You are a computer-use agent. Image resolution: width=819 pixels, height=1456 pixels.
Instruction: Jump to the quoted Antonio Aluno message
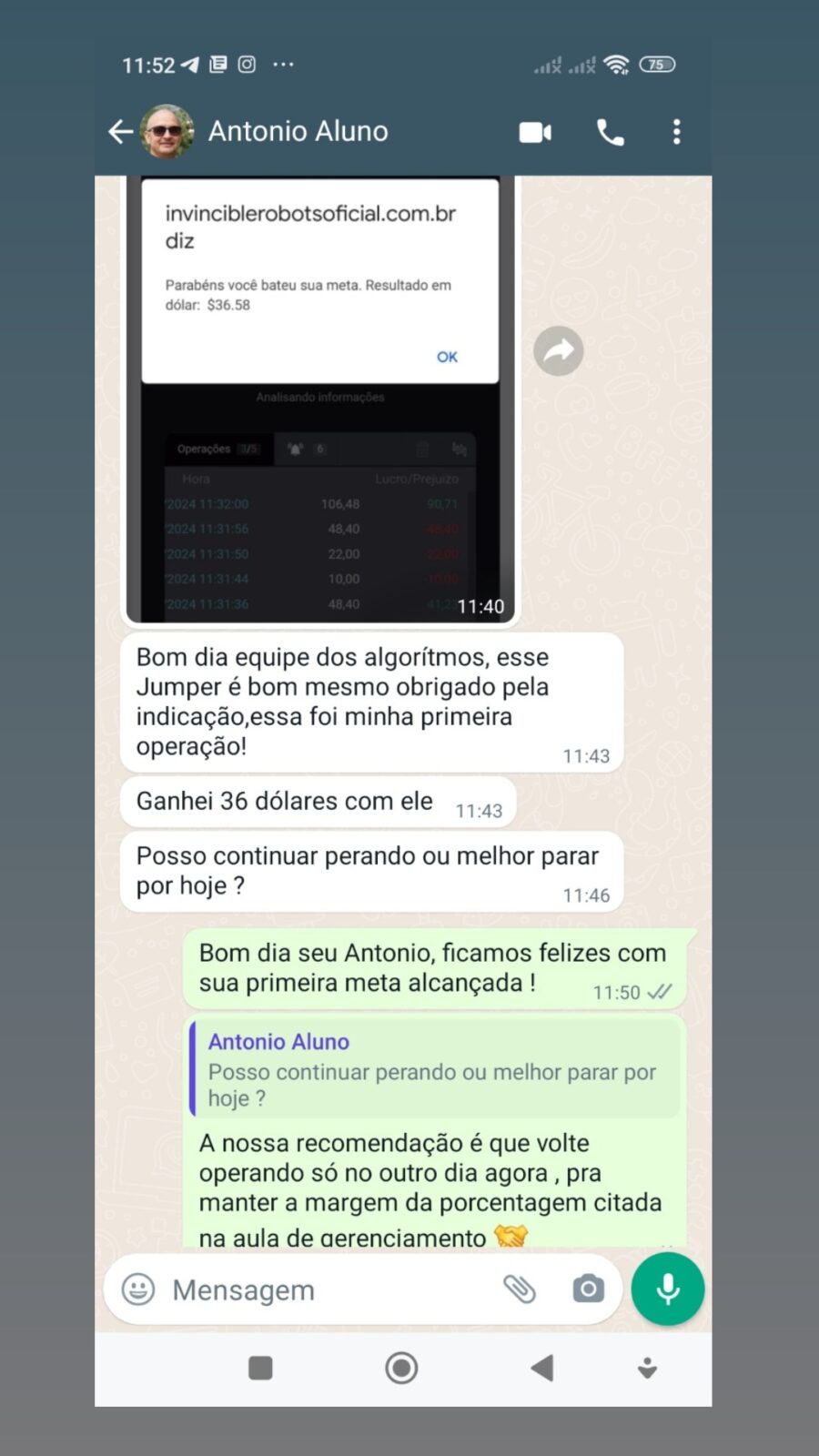click(435, 1069)
